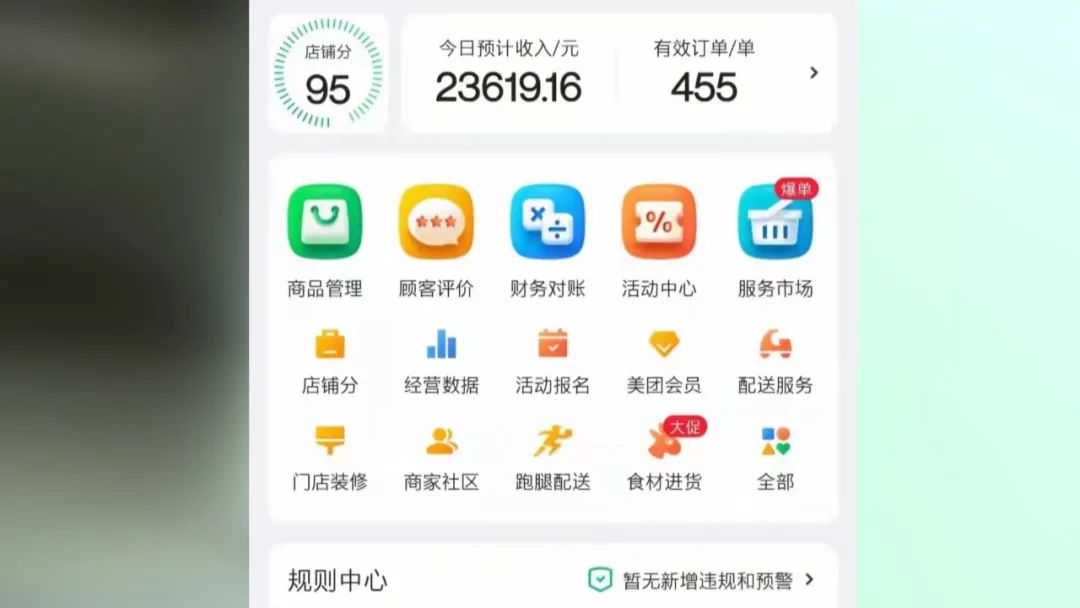Expand today's income and orders chevron
This screenshot has width=1080, height=608.
pyautogui.click(x=813, y=72)
